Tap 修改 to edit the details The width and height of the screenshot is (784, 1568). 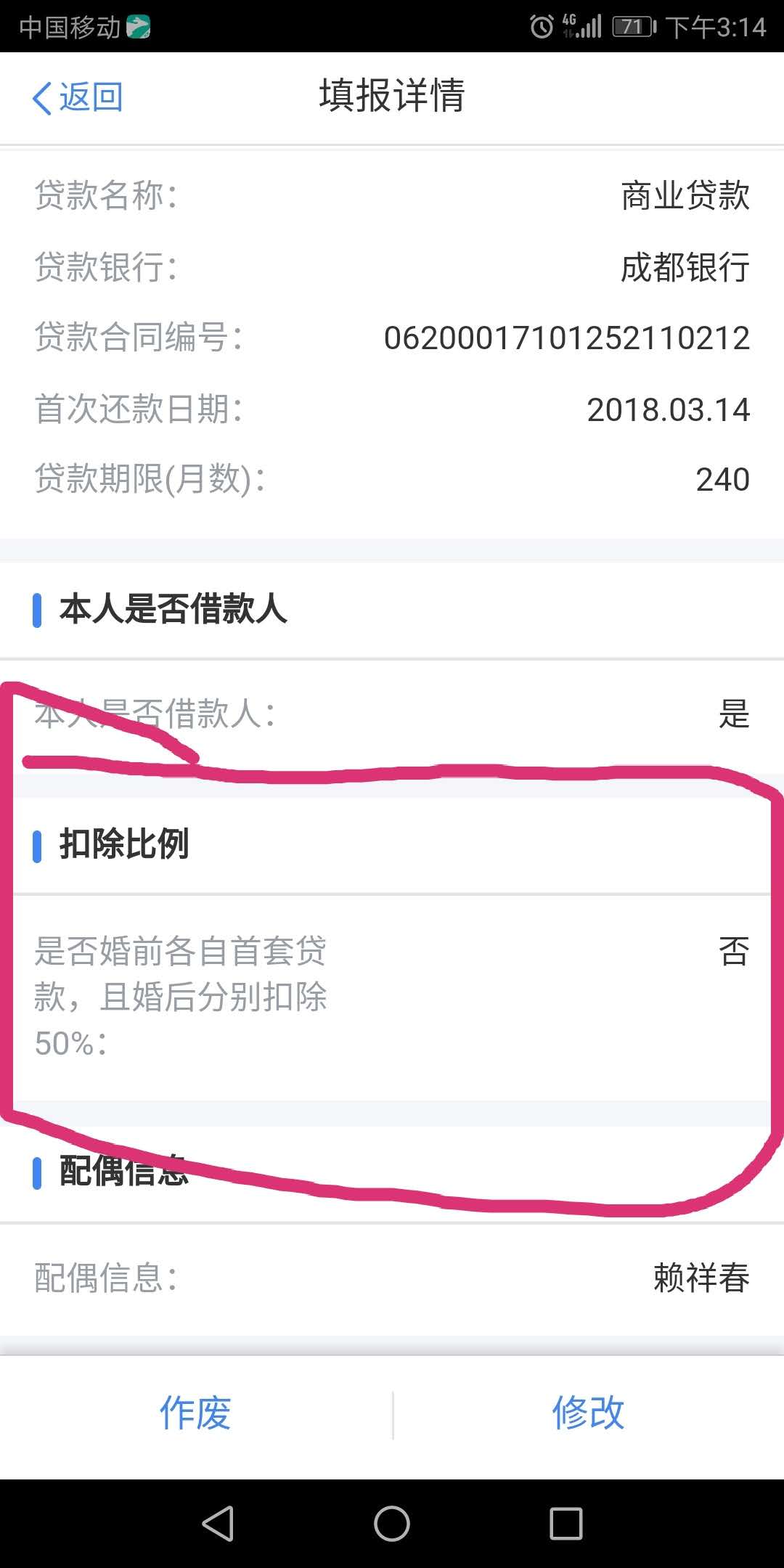[x=589, y=1414]
